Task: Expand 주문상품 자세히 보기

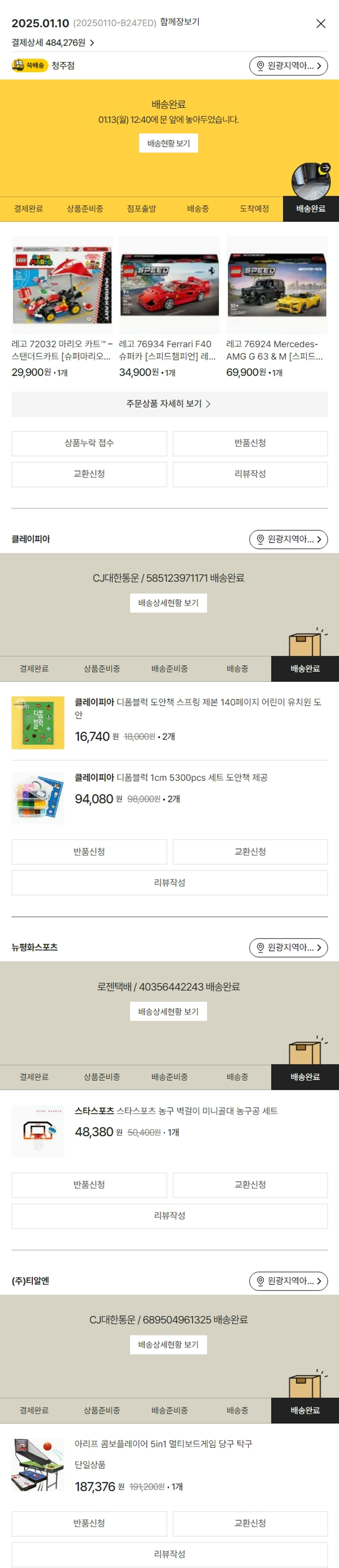Action: coord(169,404)
